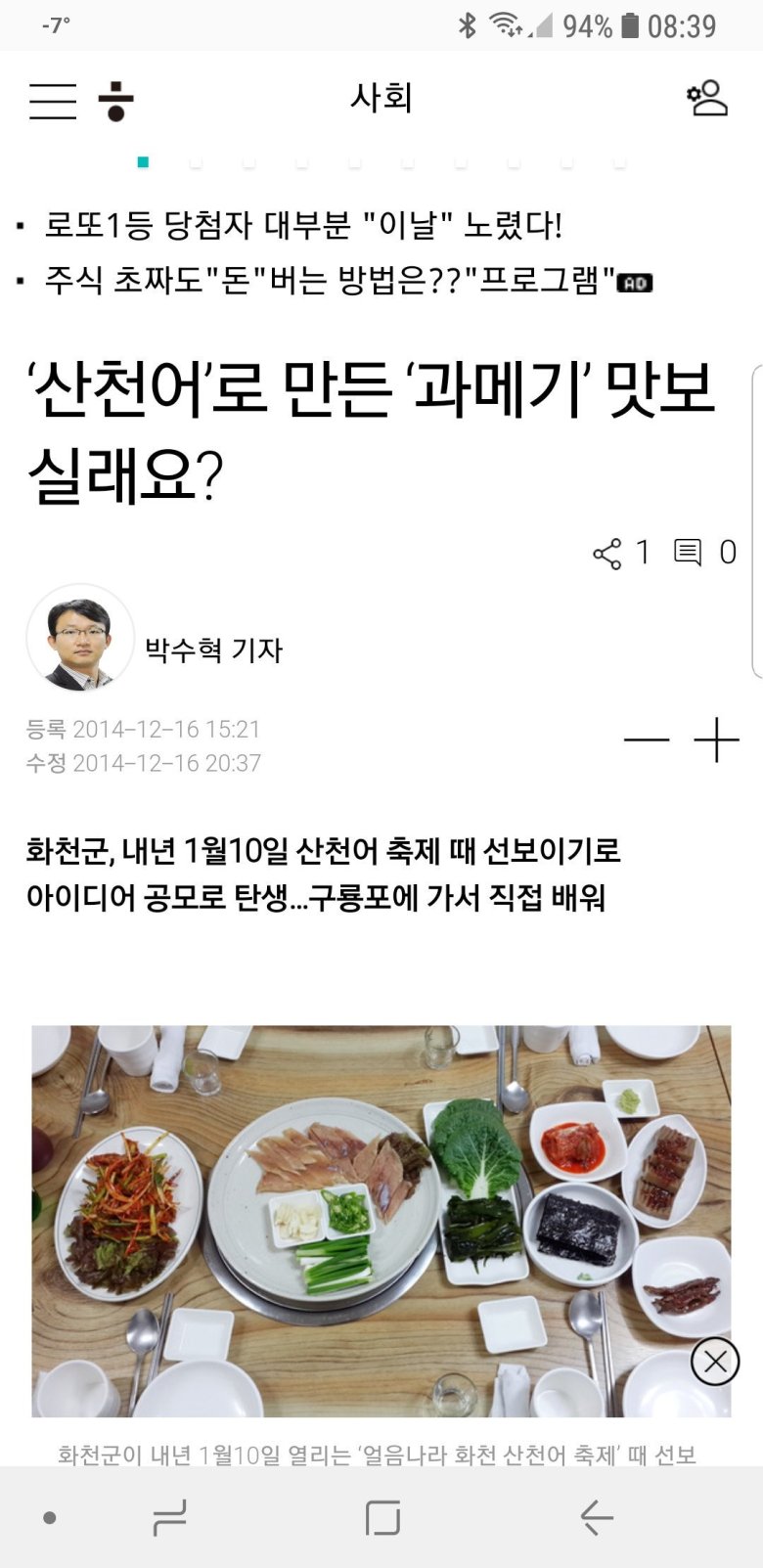Open the hamburger drawer menu
The image size is (763, 1568).
point(53,101)
